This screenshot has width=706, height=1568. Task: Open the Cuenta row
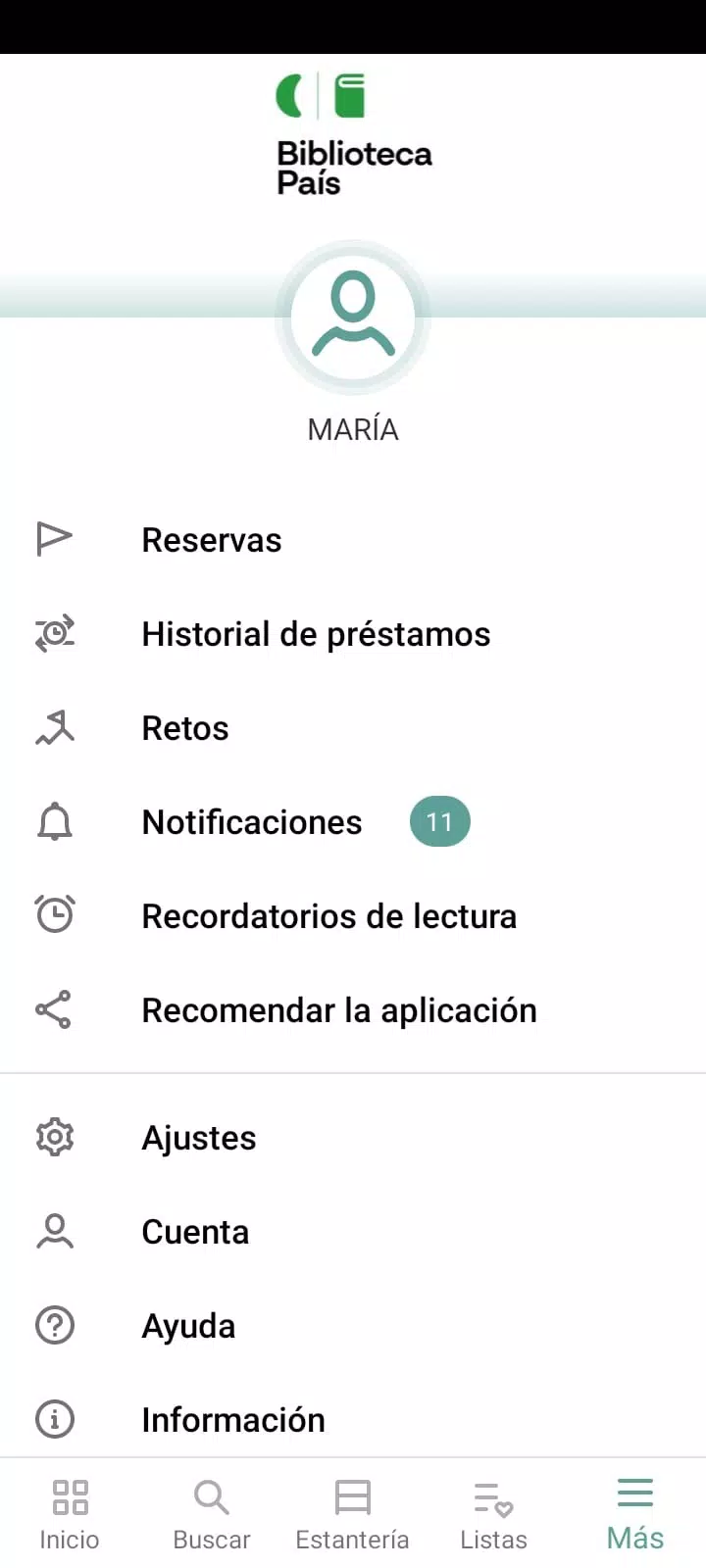353,1232
